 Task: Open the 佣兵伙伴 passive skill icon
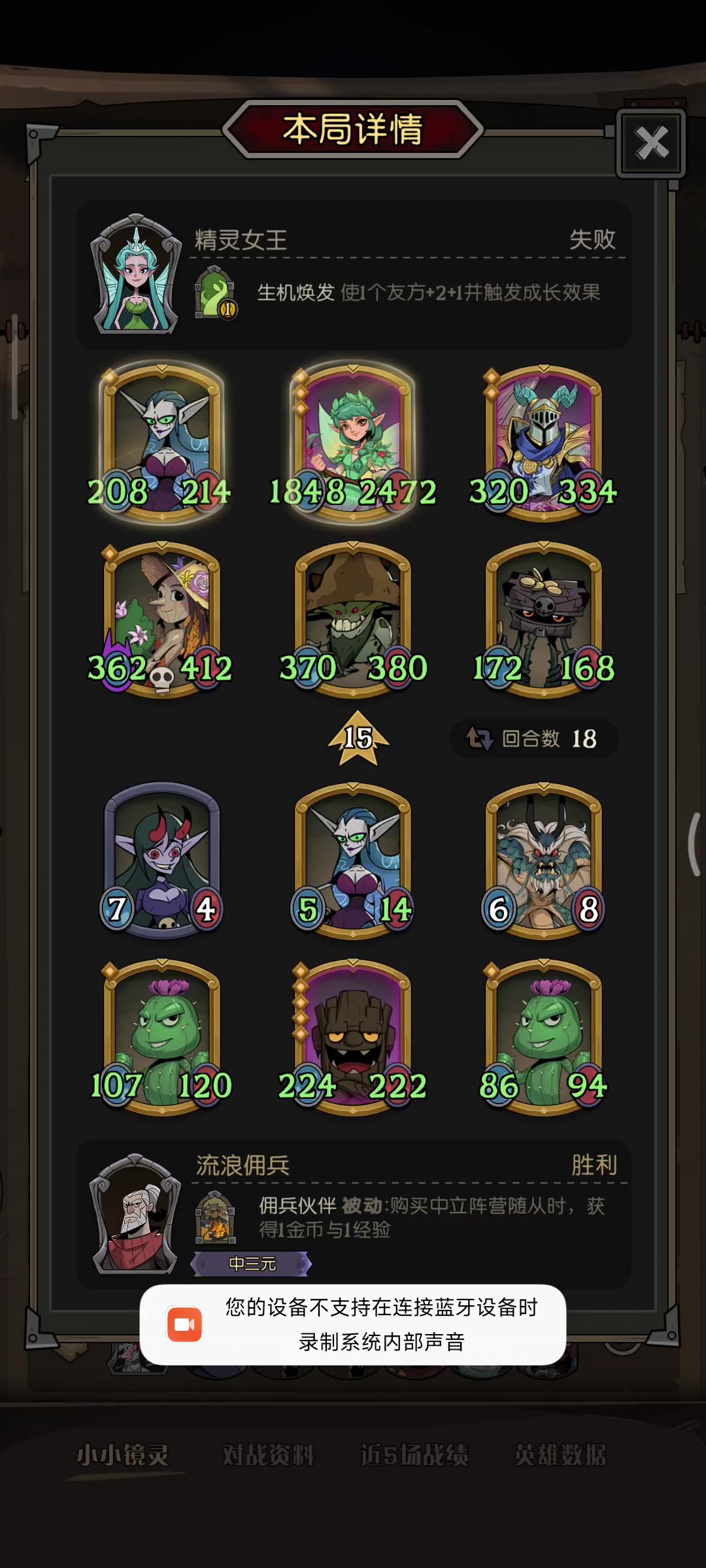(x=215, y=1217)
